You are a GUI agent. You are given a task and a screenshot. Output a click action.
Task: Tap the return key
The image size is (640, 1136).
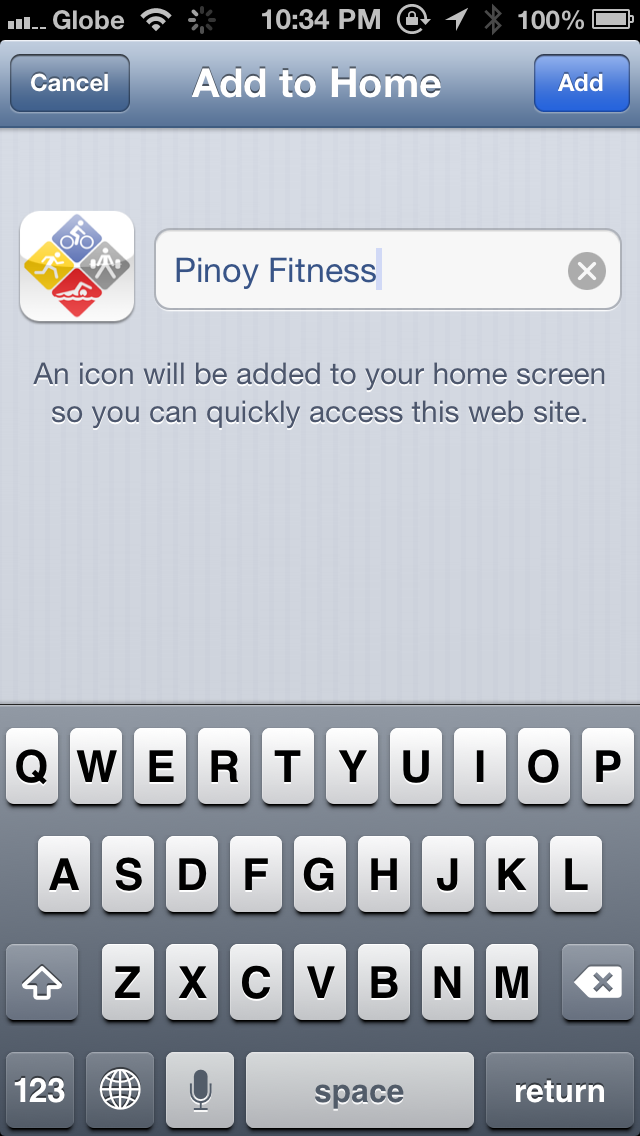[x=559, y=1091]
